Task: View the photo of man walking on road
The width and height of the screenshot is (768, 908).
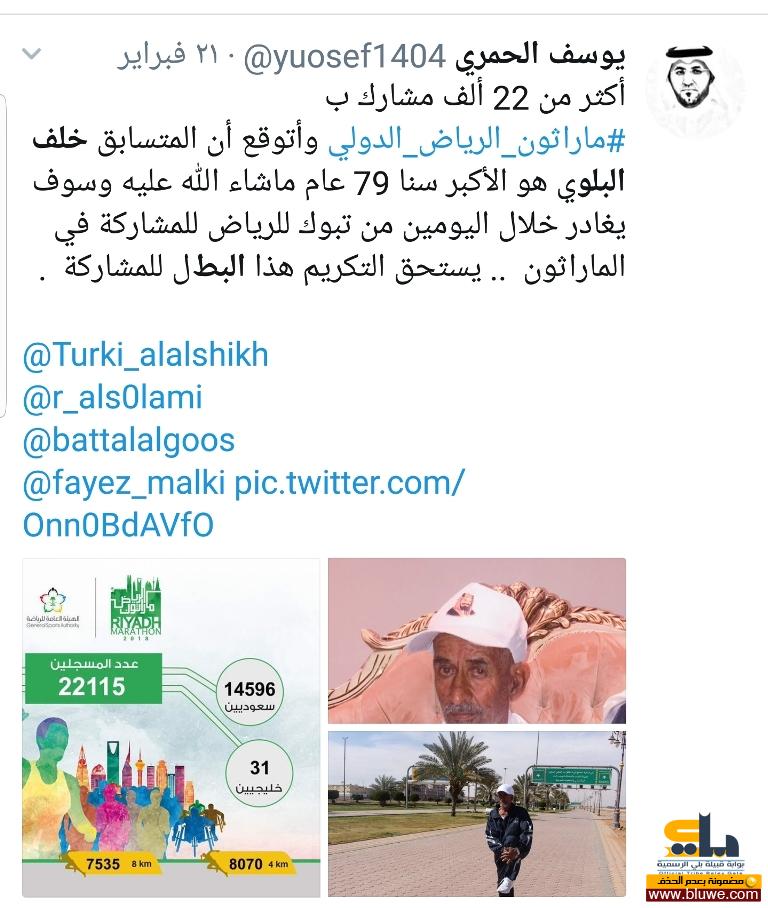Action: pyautogui.click(x=476, y=813)
